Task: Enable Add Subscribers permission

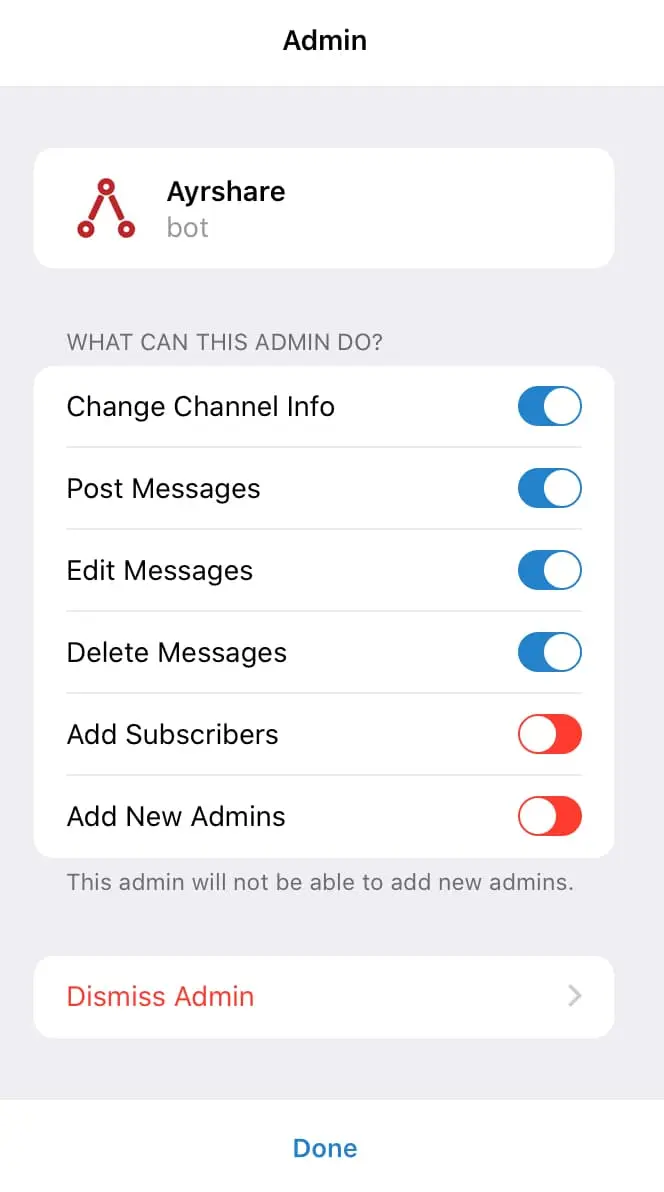Action: click(549, 735)
